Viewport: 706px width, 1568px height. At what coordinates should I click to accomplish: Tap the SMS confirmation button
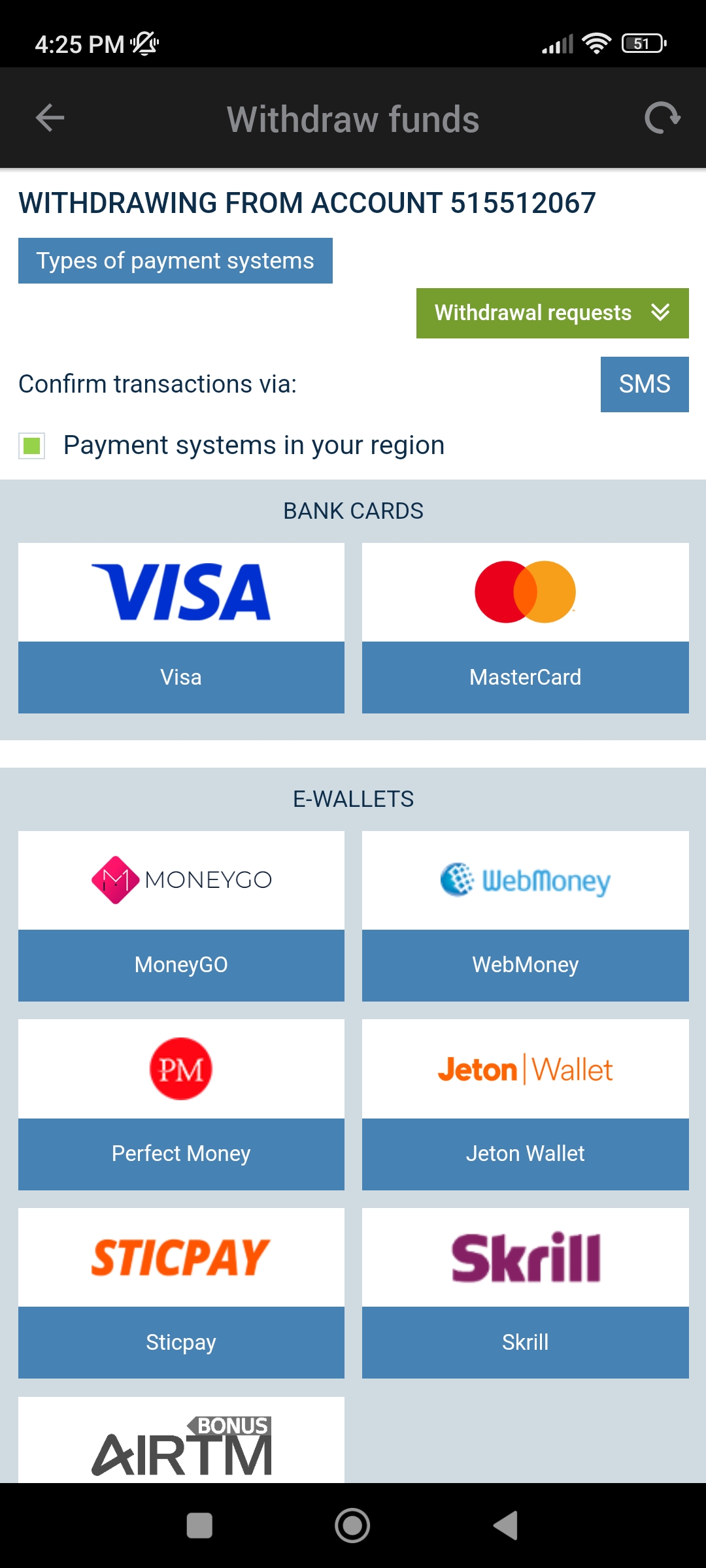(x=644, y=384)
